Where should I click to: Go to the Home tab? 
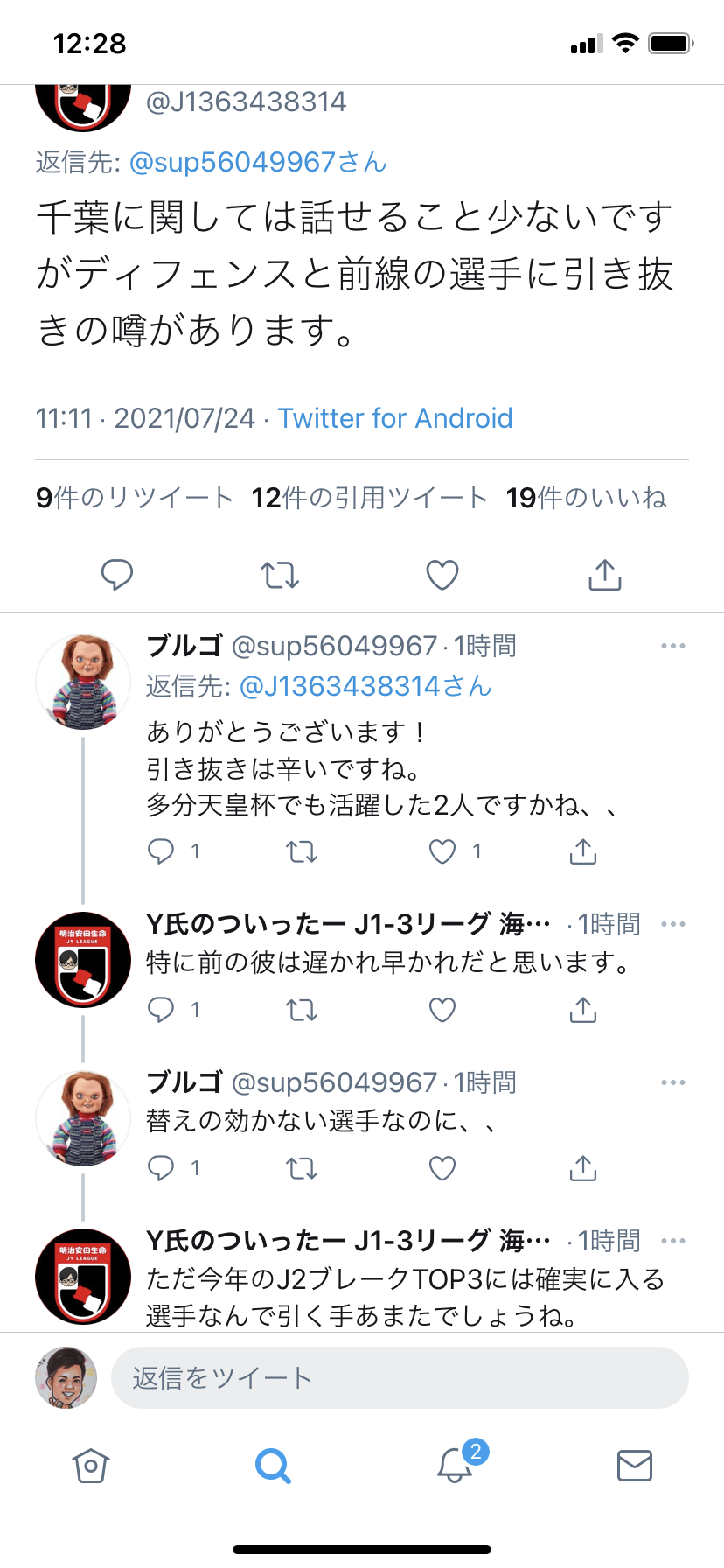(91, 1465)
